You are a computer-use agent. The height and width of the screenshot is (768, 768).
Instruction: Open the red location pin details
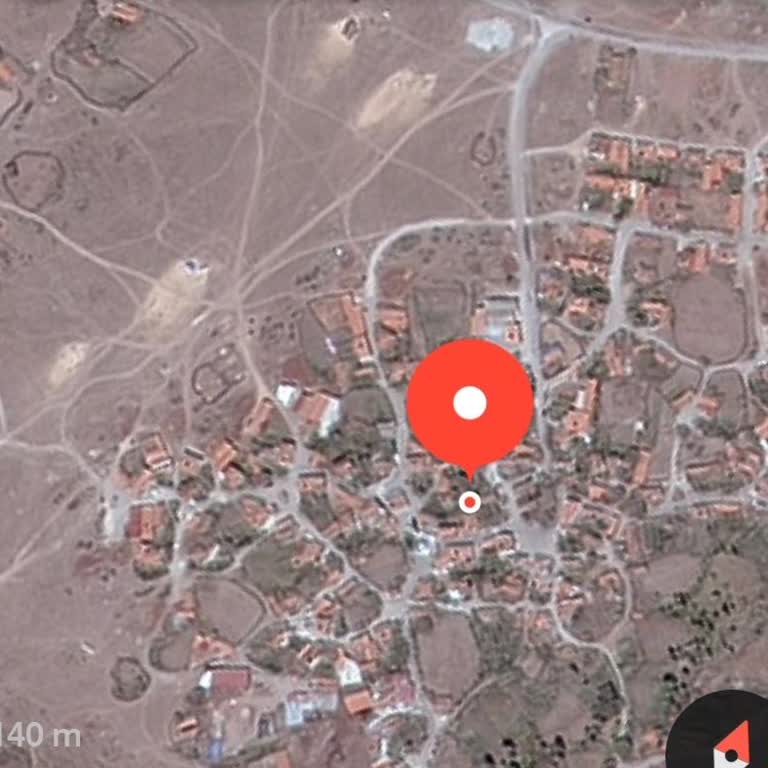coord(469,403)
